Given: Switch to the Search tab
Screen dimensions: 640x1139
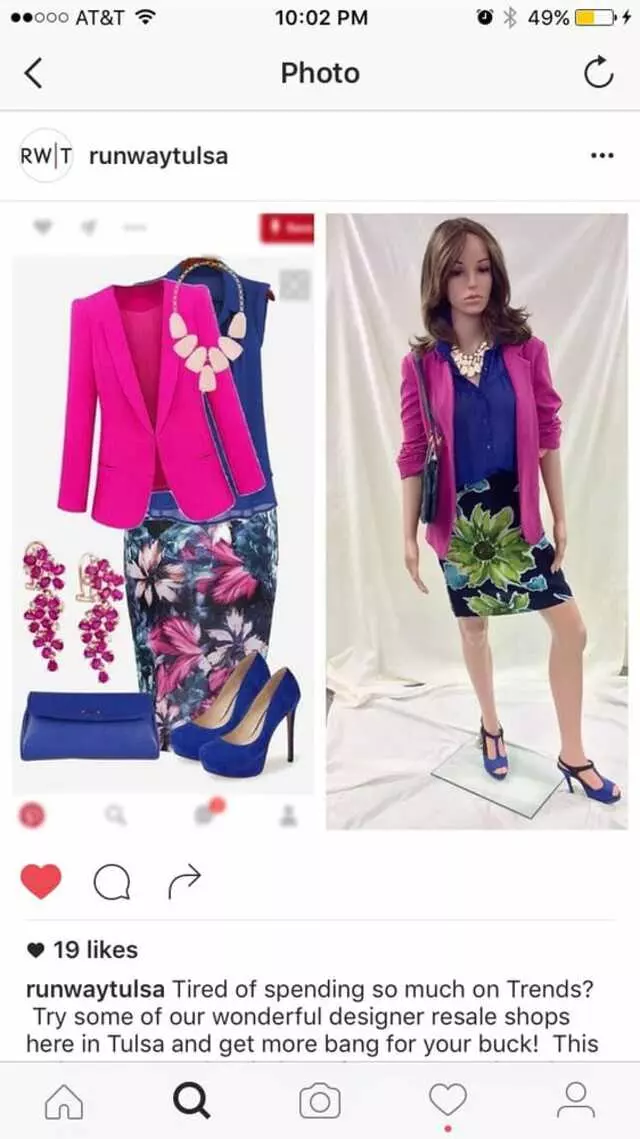Looking at the screenshot, I should pos(192,1101).
